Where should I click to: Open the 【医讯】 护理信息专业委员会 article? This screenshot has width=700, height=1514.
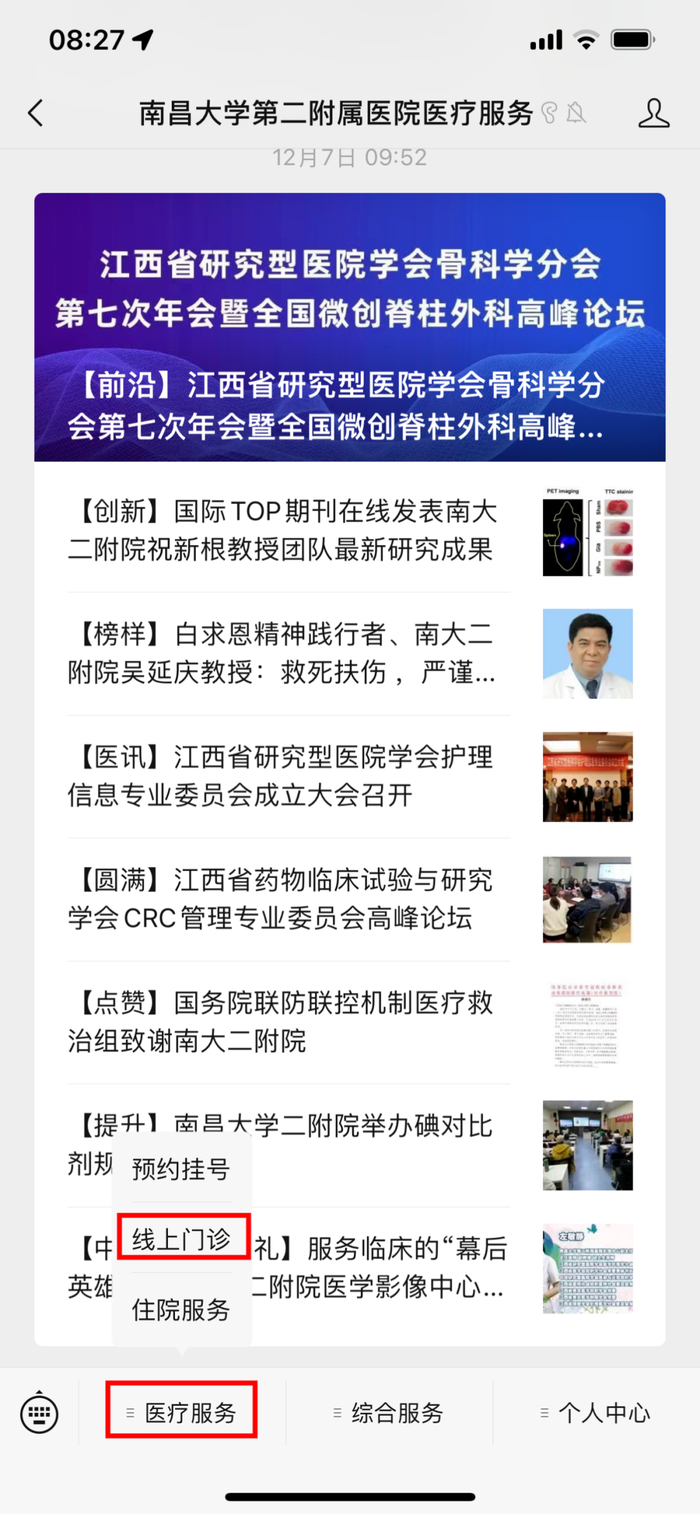[x=350, y=777]
